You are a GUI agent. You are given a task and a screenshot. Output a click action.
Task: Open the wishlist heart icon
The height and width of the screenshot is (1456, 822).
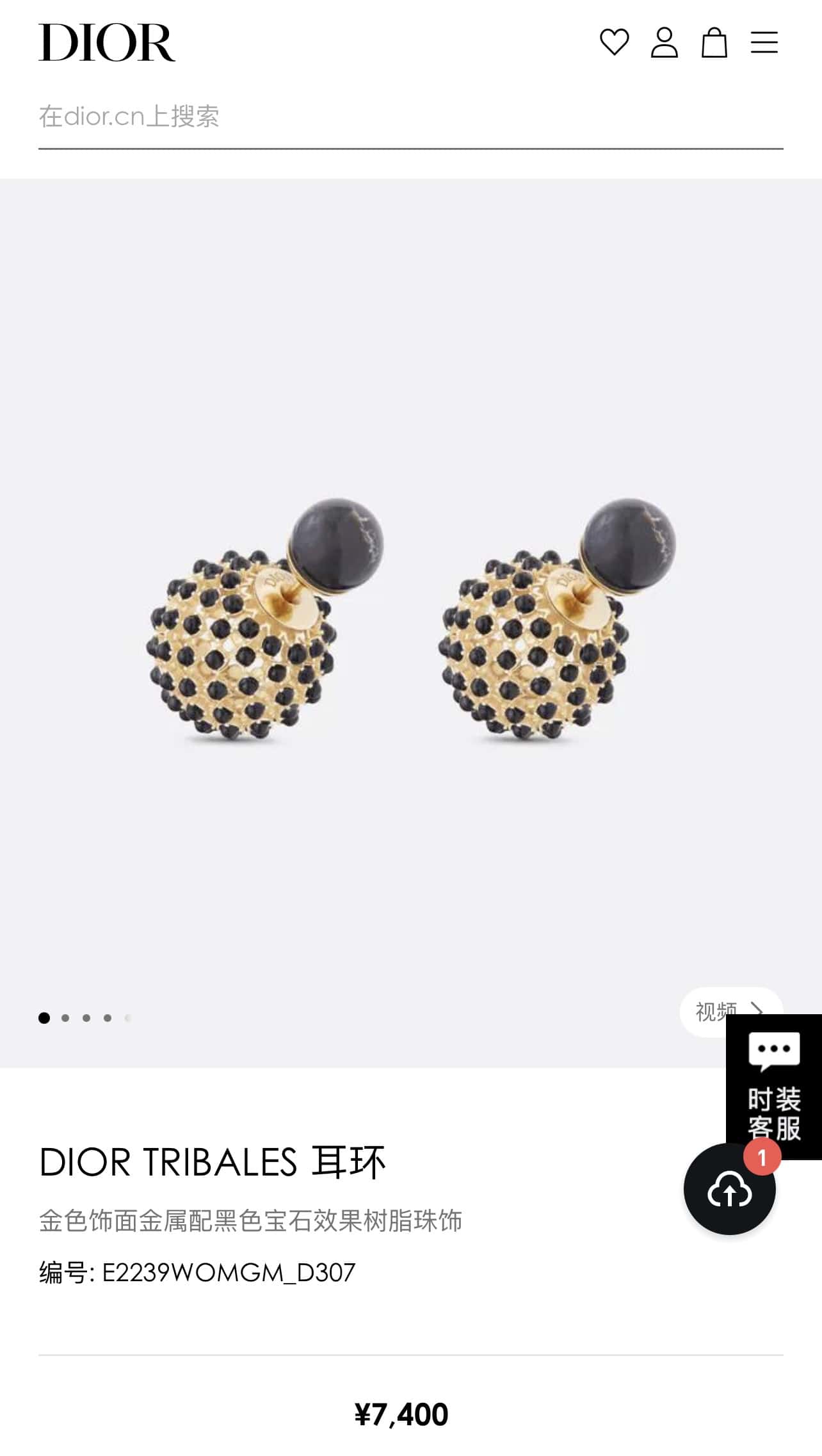point(614,42)
